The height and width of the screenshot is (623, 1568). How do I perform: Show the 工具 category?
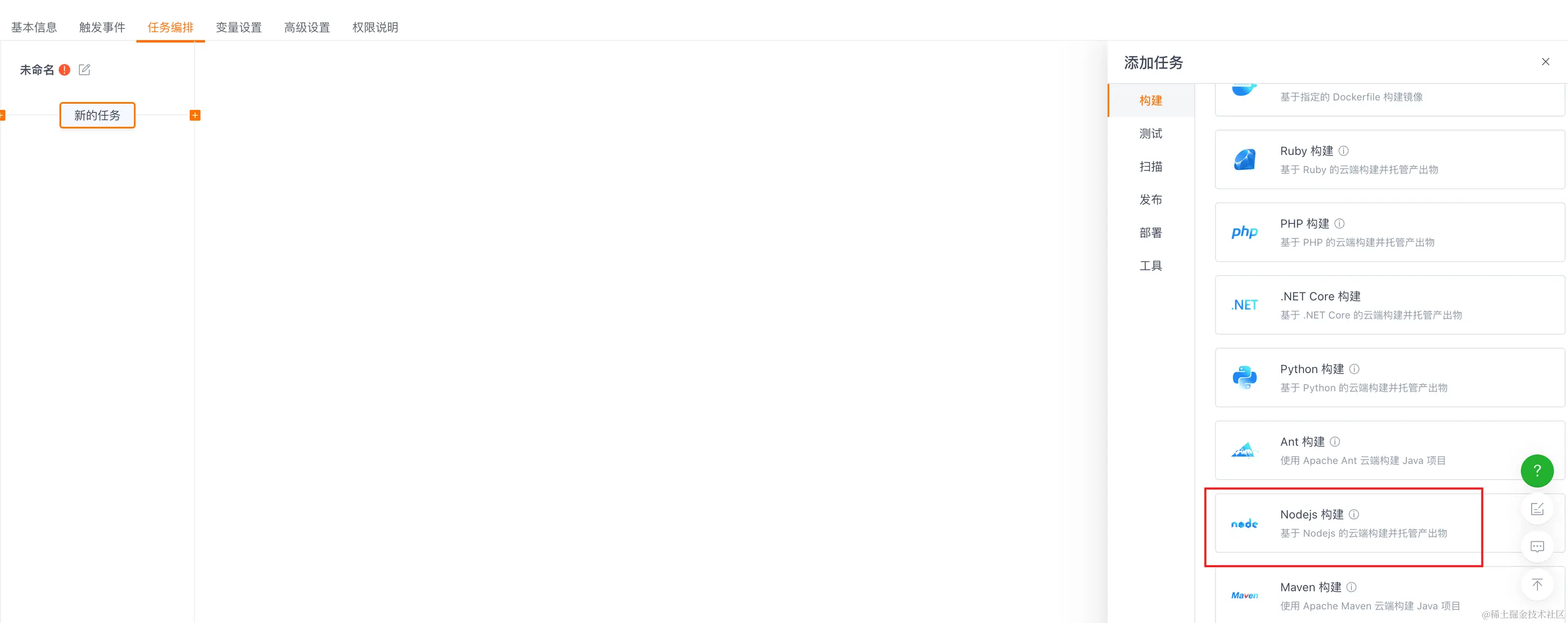[x=1151, y=266]
